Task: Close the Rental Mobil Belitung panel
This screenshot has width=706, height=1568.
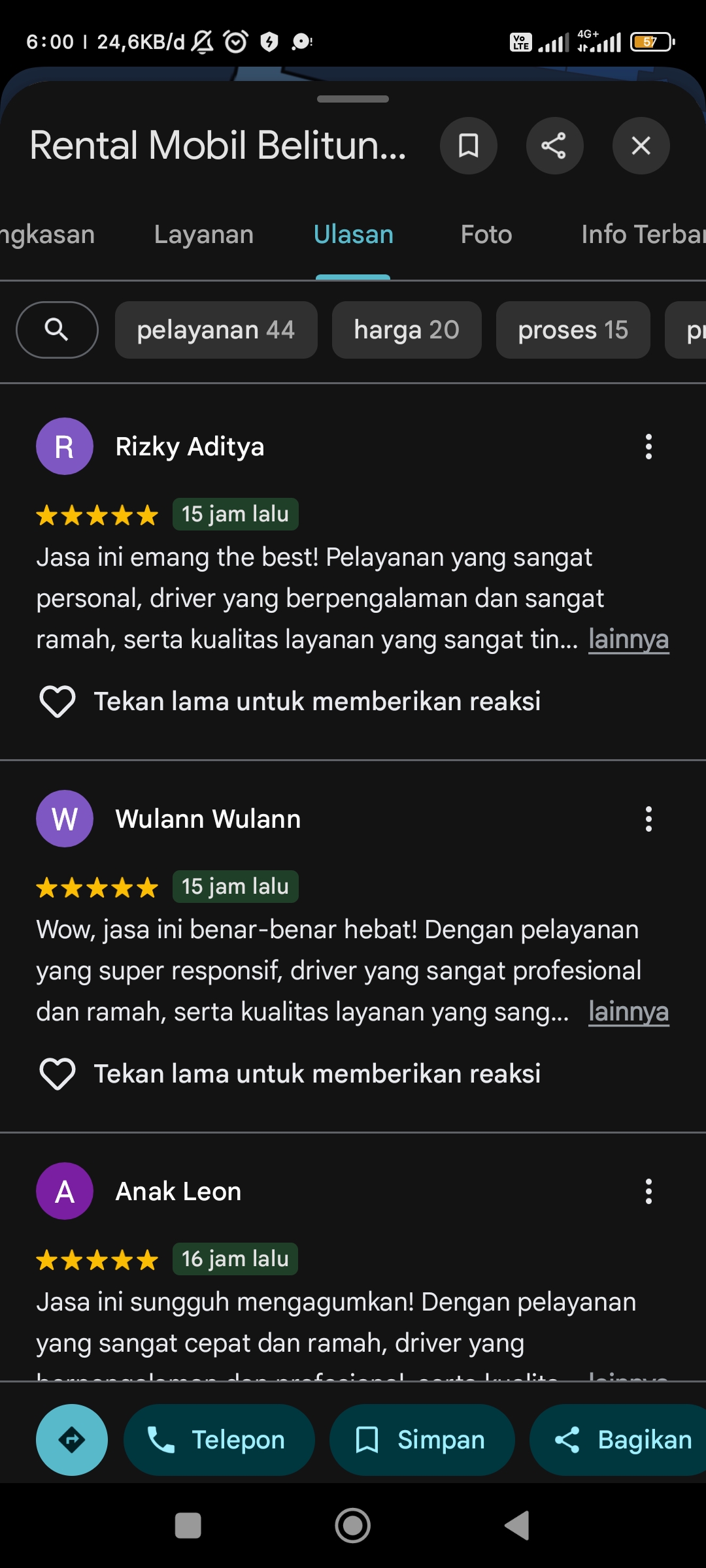Action: [x=641, y=146]
